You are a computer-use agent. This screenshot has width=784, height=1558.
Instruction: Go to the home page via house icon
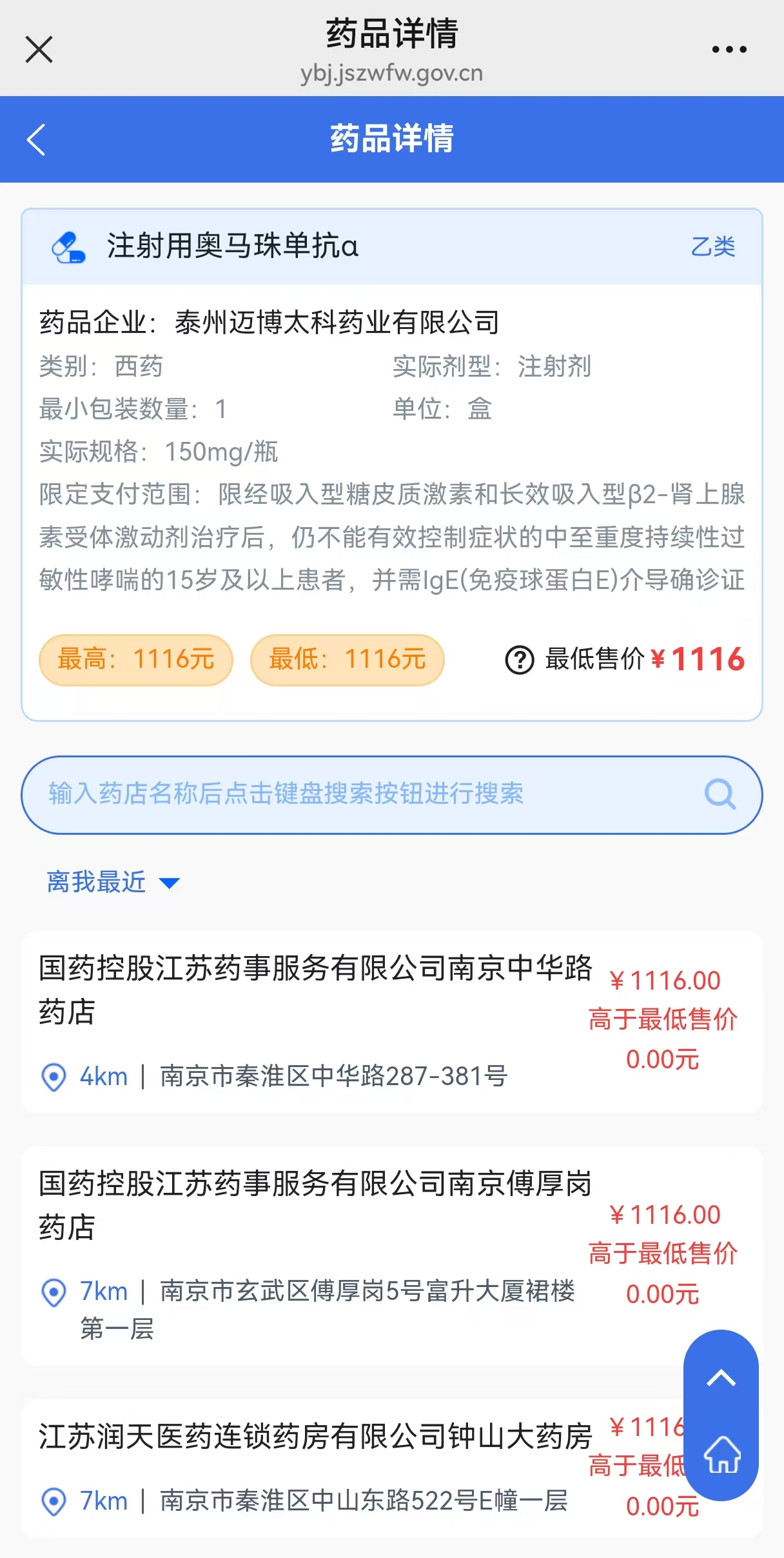[x=722, y=1455]
